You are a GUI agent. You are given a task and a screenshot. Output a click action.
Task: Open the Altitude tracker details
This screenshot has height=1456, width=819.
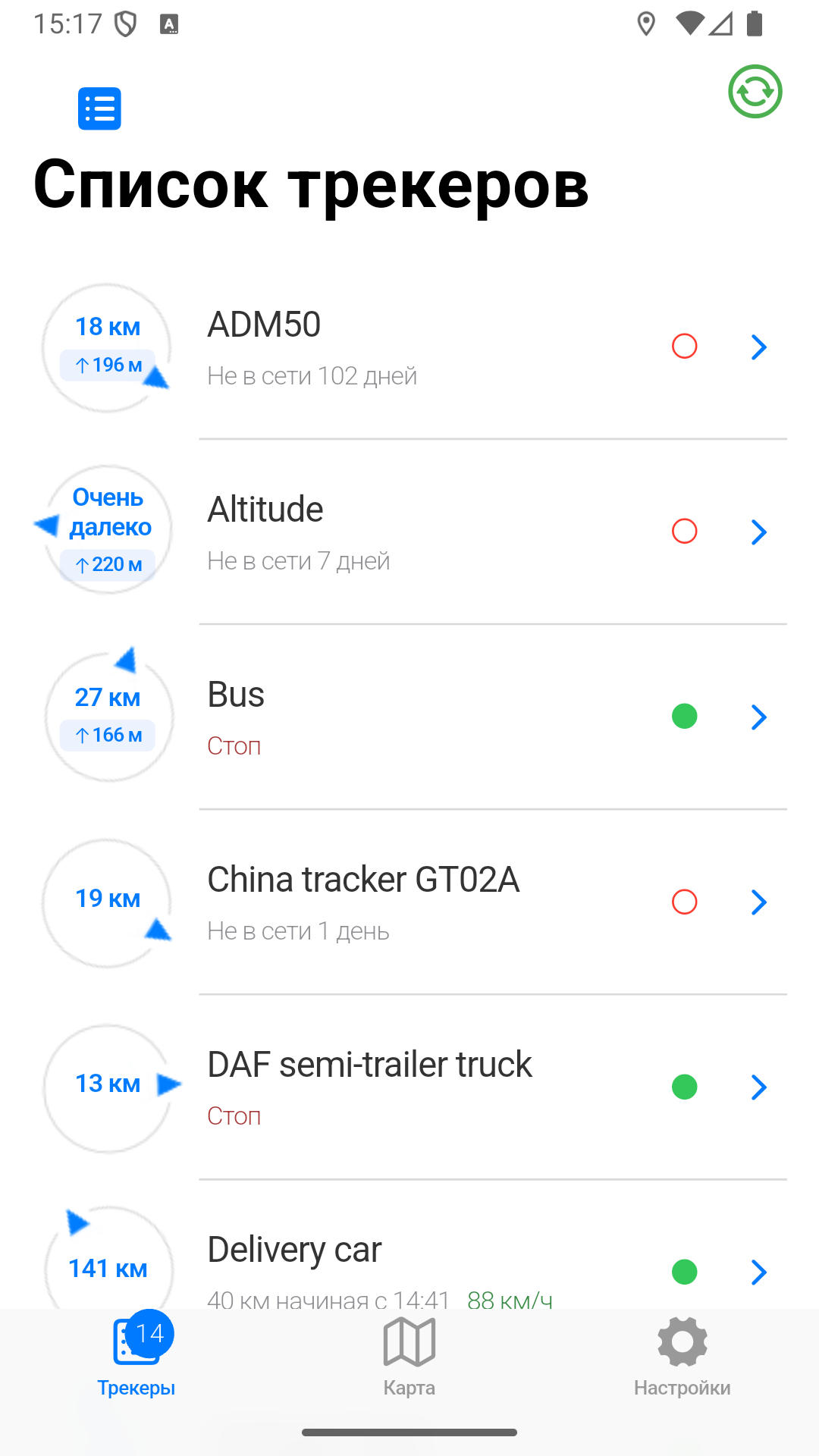point(409,532)
